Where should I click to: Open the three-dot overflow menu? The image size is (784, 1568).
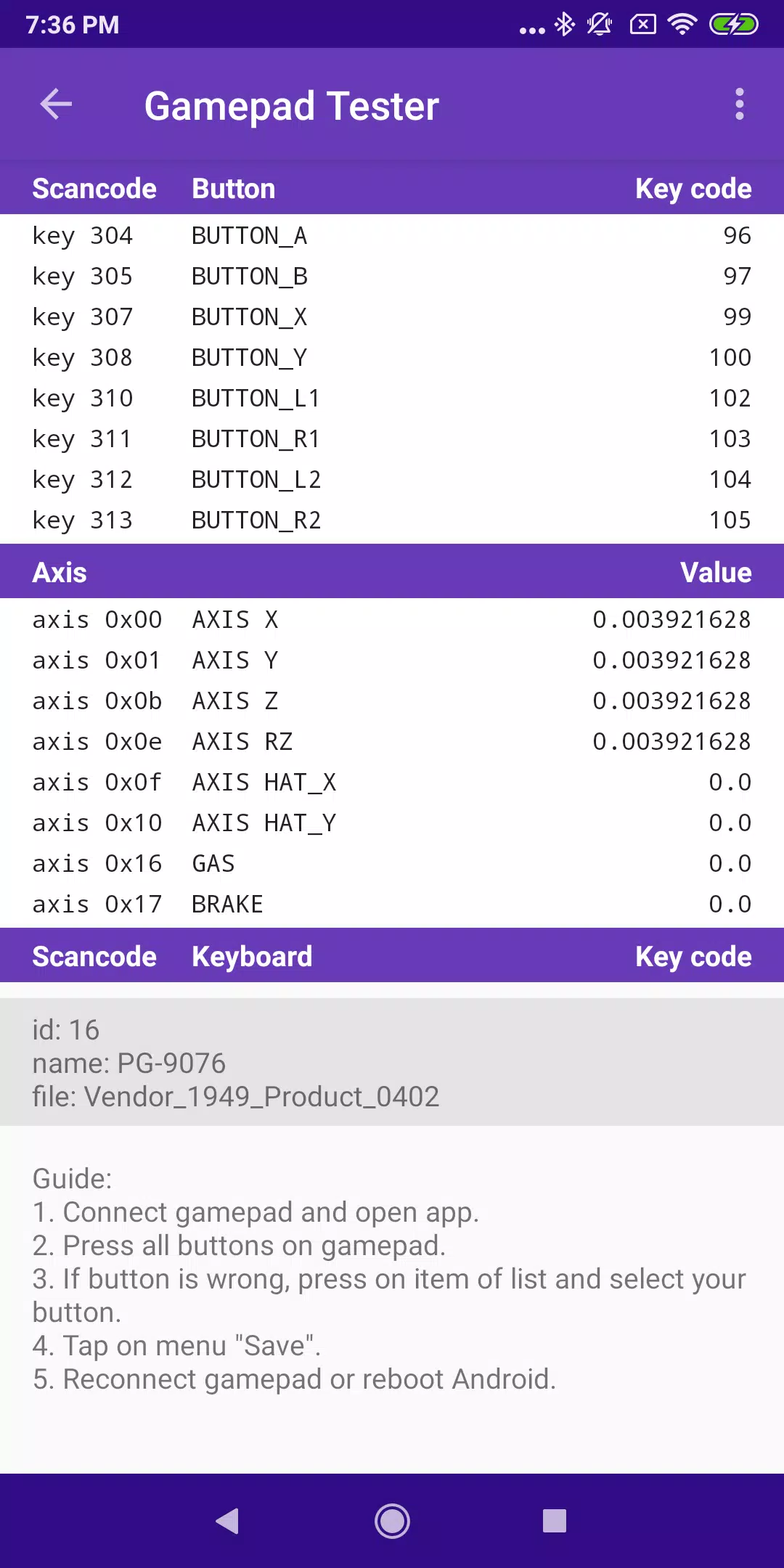(739, 105)
